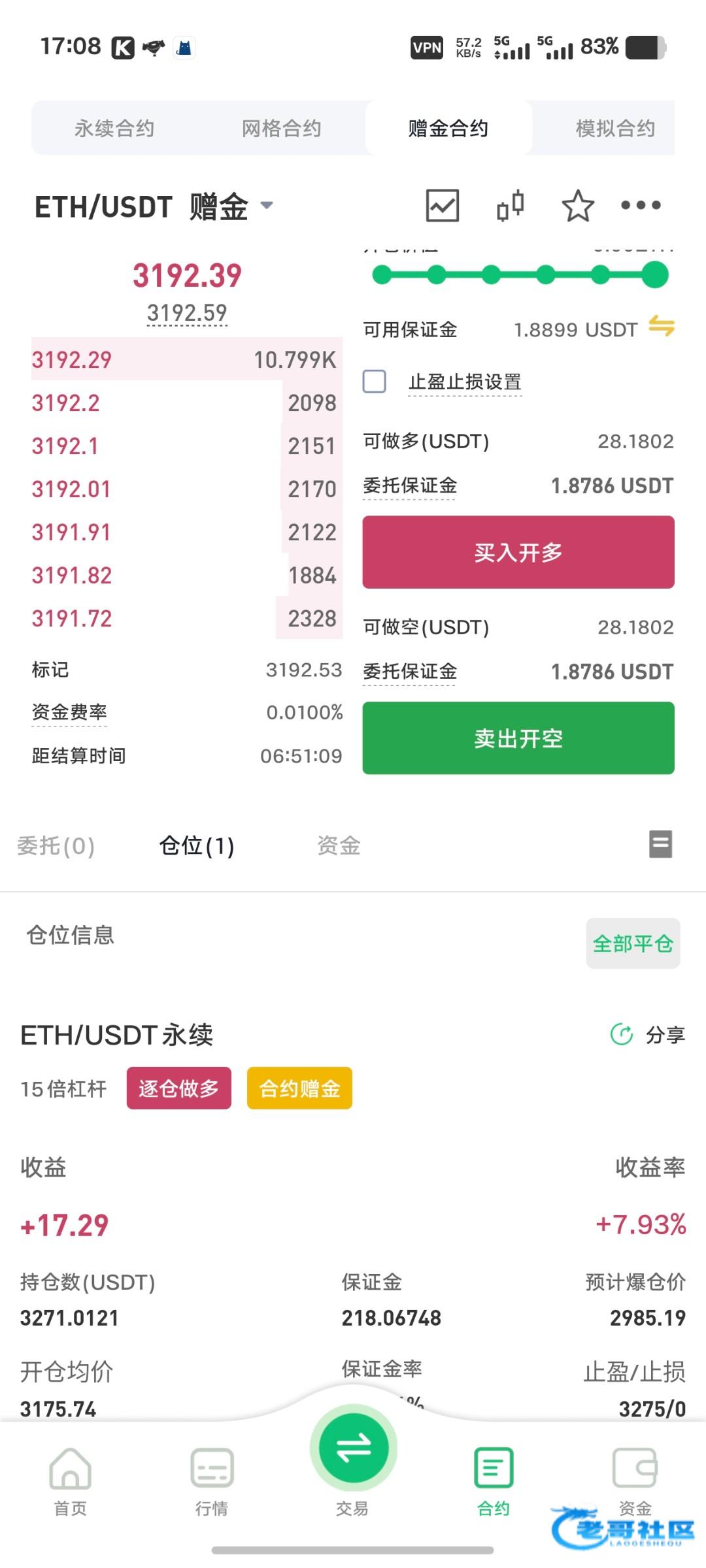Open the candlestick chart view
The width and height of the screenshot is (706, 1568).
click(x=511, y=206)
